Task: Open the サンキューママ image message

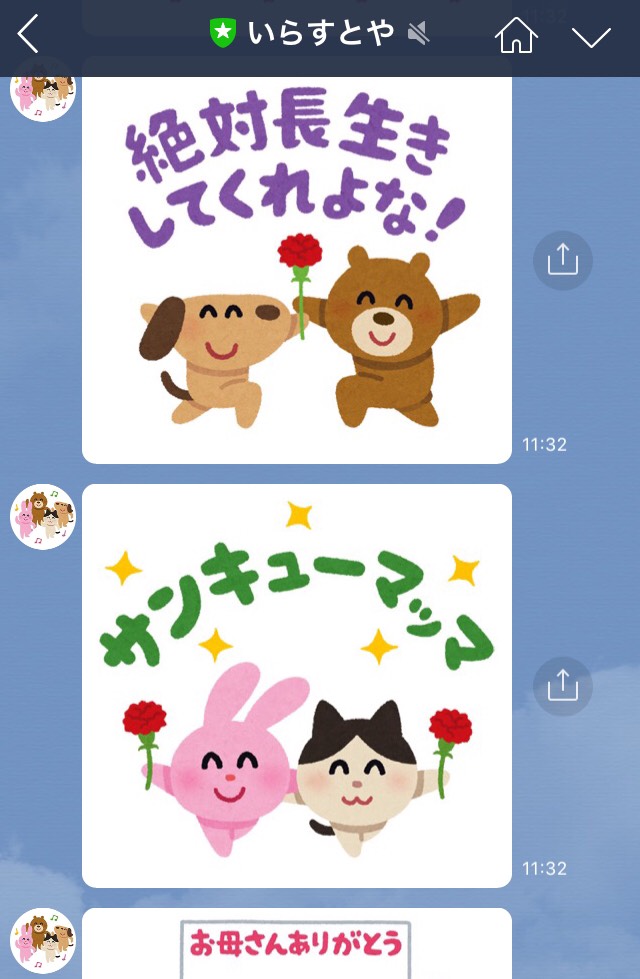Action: (296, 686)
